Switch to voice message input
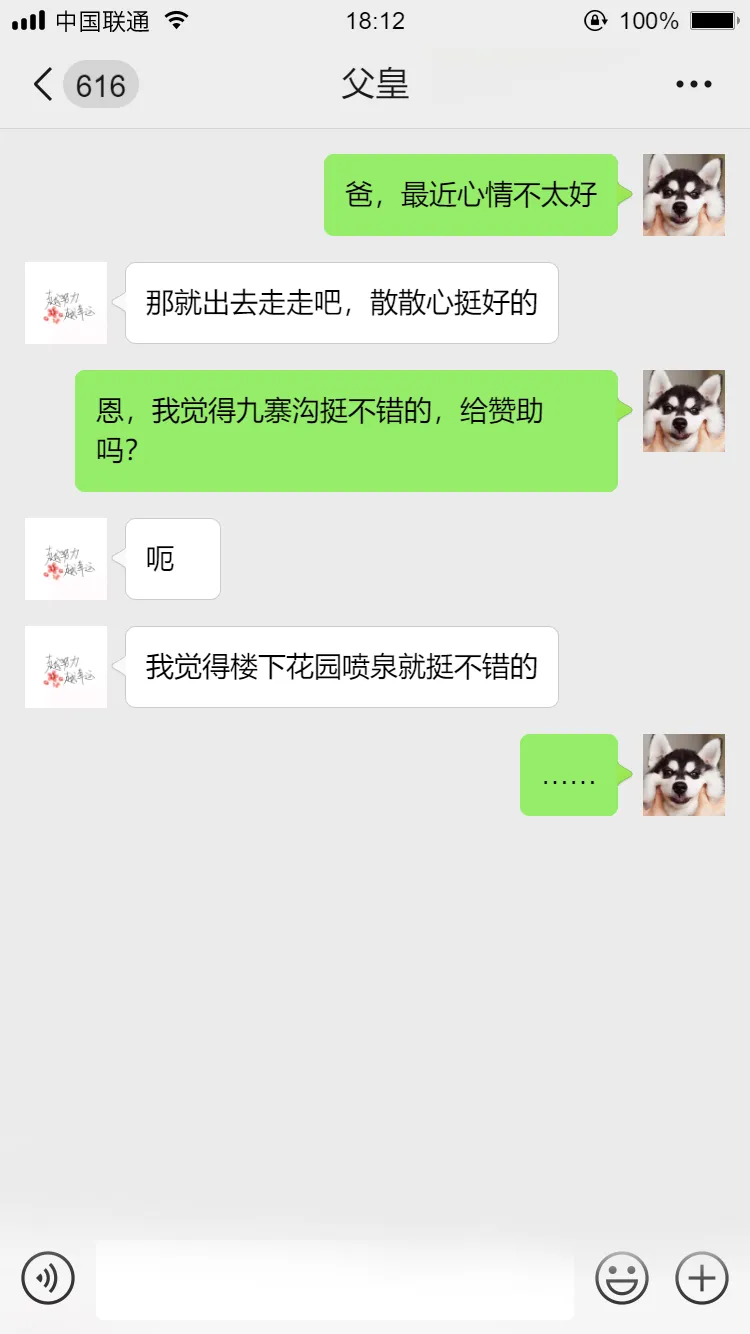This screenshot has height=1334, width=750. coord(48,1278)
